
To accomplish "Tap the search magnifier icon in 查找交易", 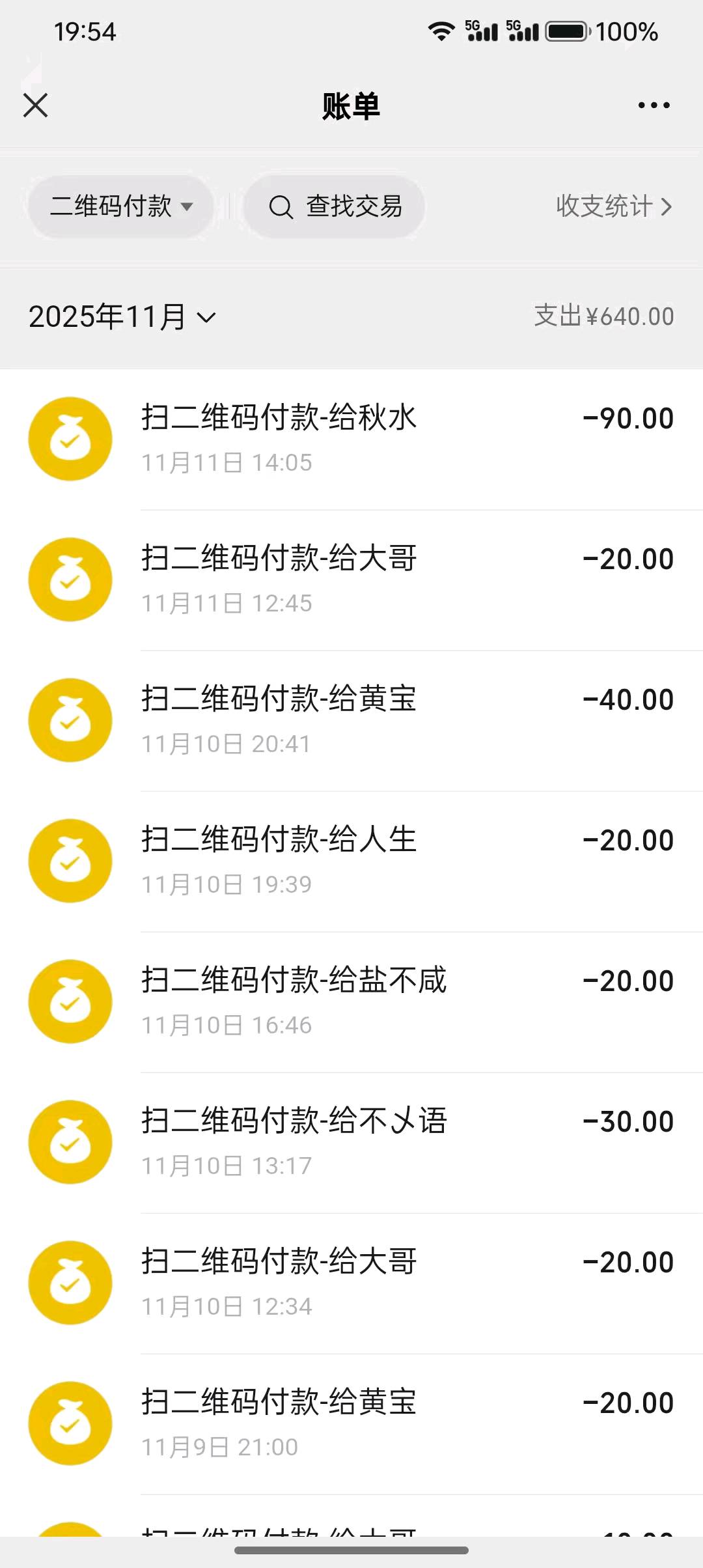I will (280, 206).
